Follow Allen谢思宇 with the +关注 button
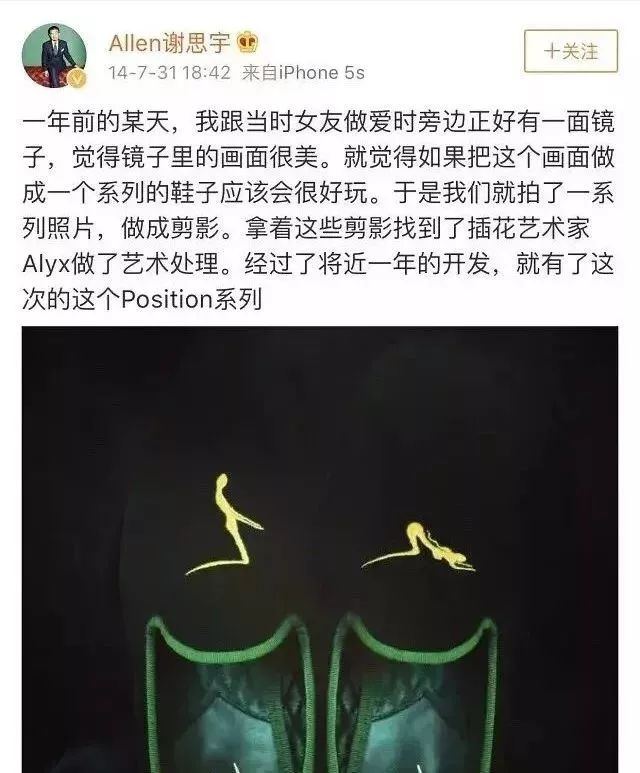This screenshot has height=773, width=640. [571, 51]
